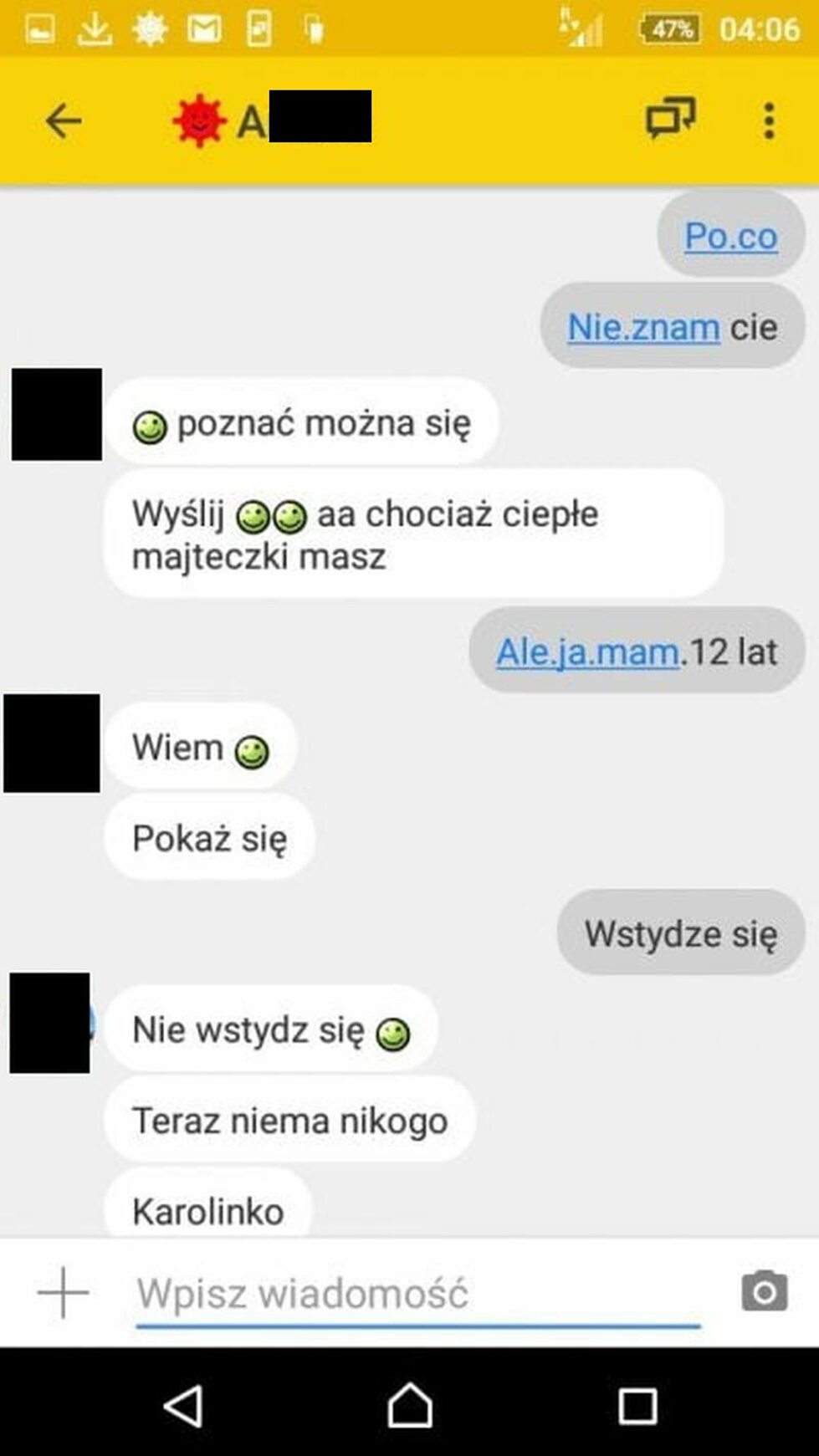
Task: Open recent apps from navigation bar
Action: tap(637, 1406)
